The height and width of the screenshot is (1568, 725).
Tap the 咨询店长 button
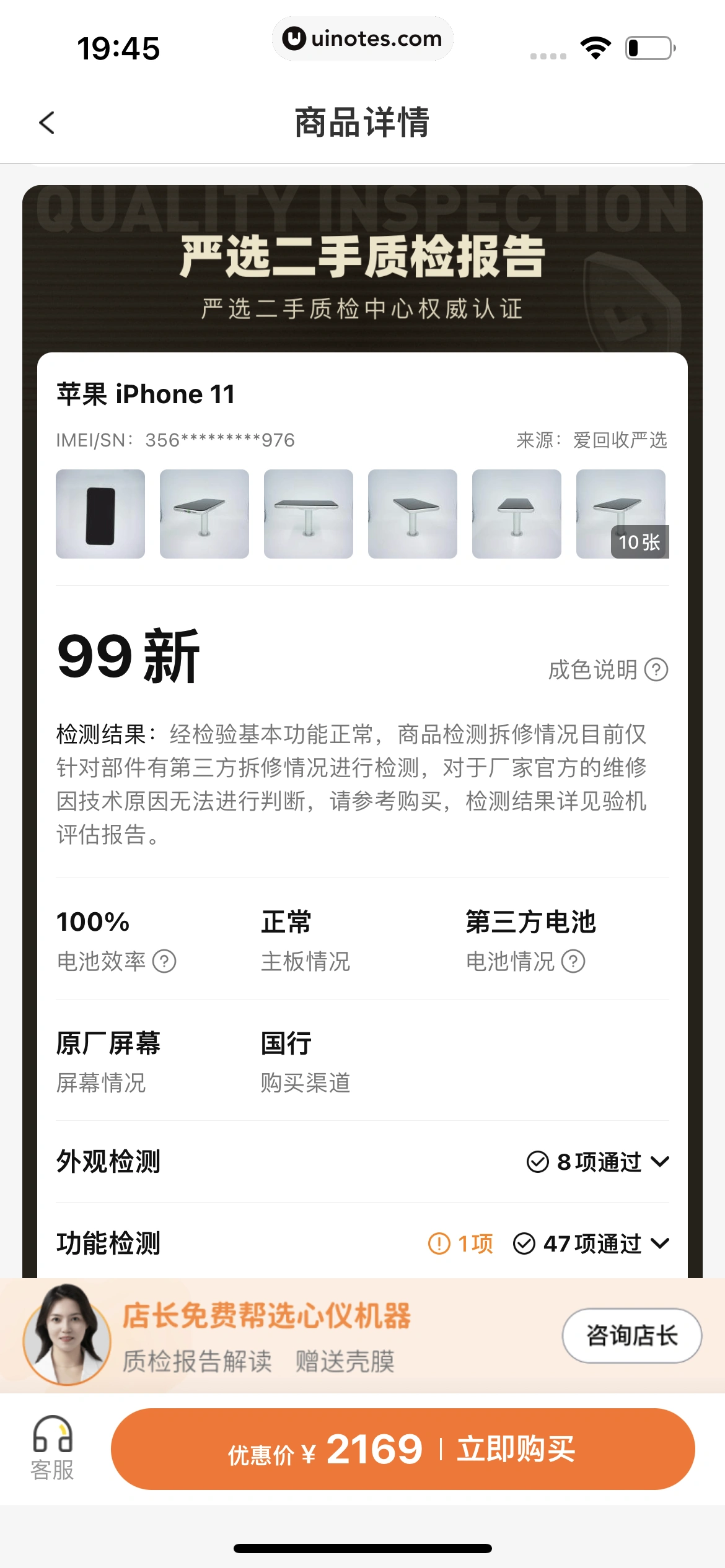631,1336
